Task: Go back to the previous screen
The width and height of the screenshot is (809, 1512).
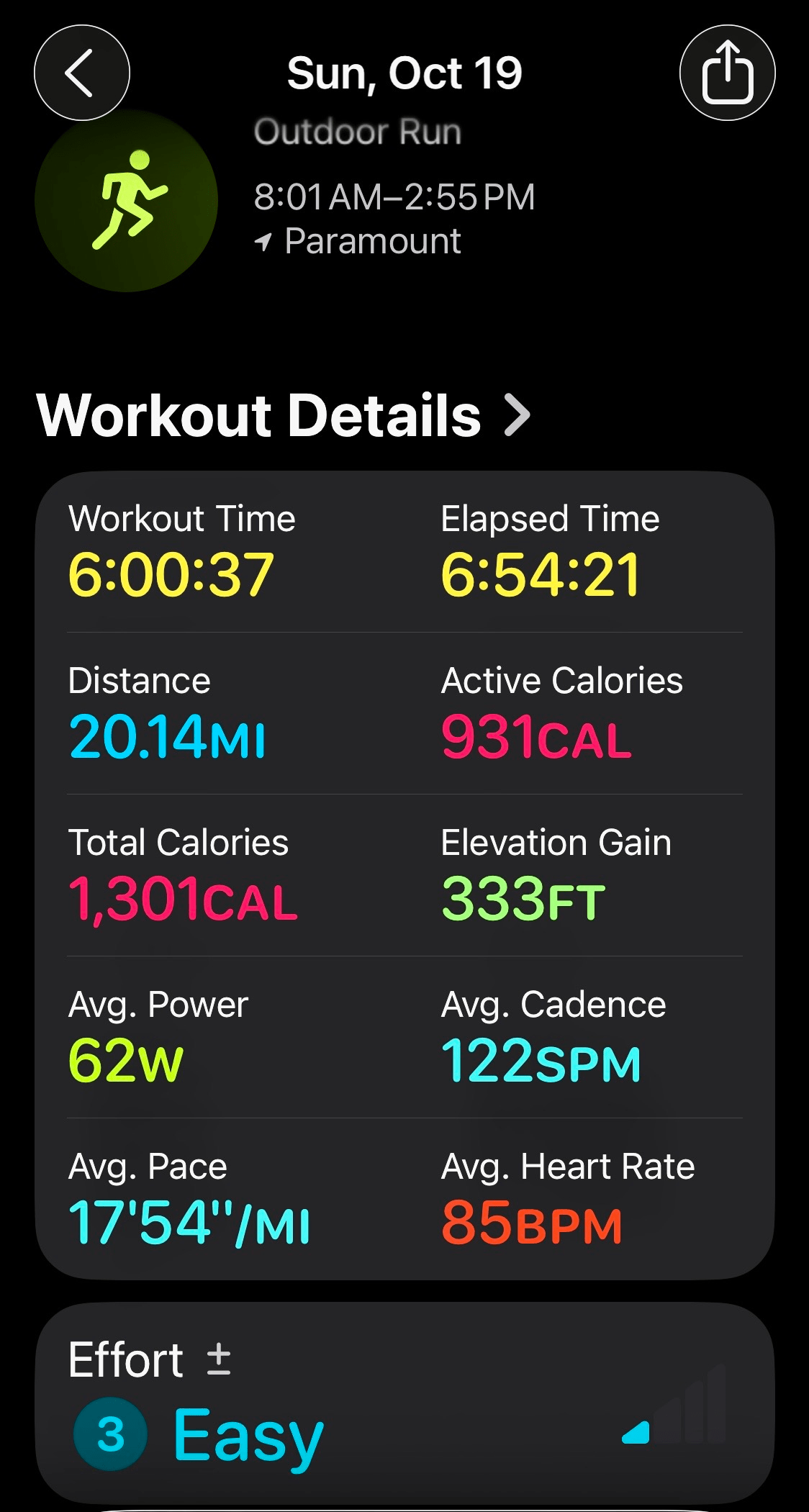Action: point(81,73)
